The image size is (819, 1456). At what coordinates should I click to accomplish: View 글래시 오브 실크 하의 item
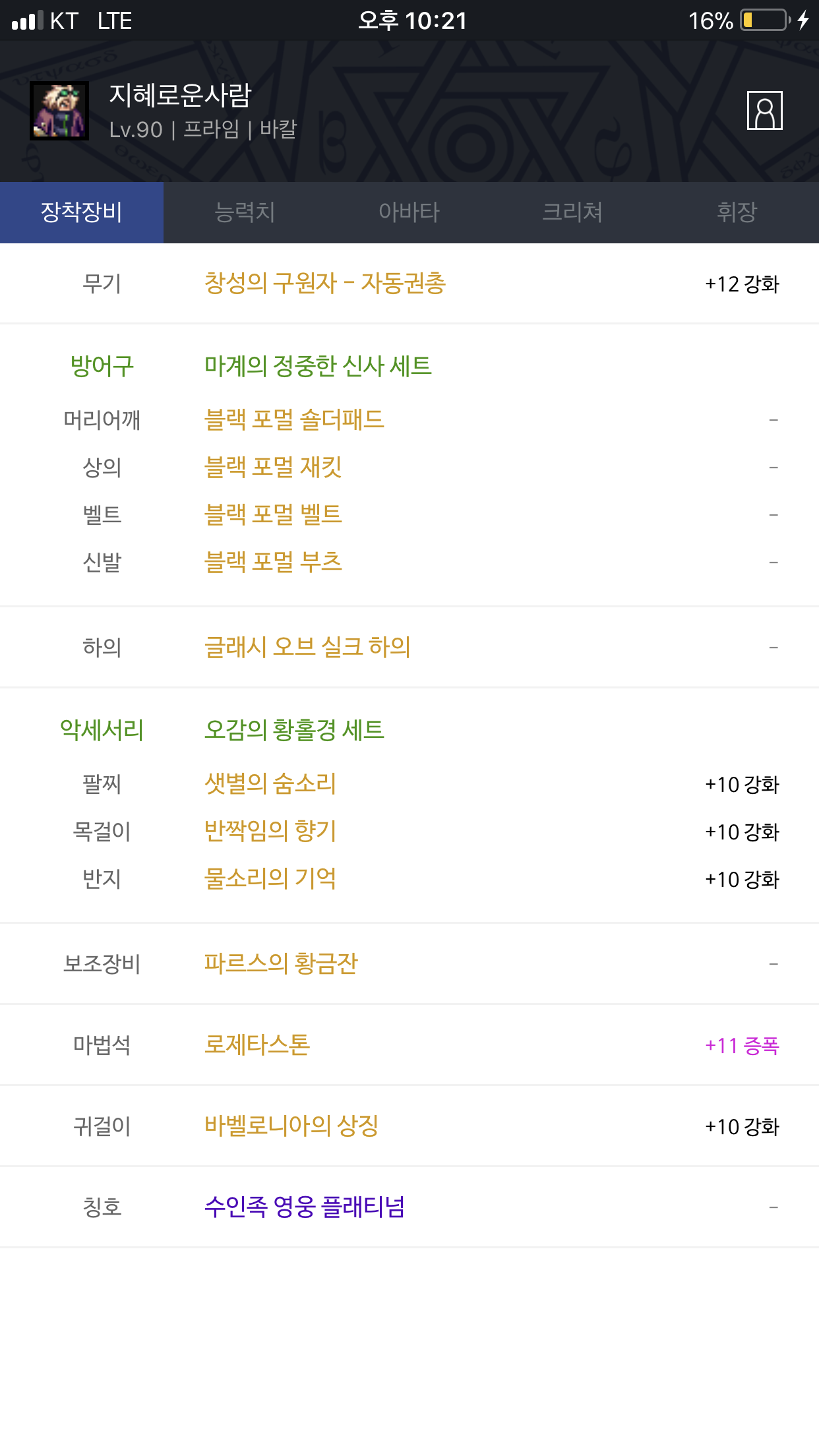coord(307,647)
